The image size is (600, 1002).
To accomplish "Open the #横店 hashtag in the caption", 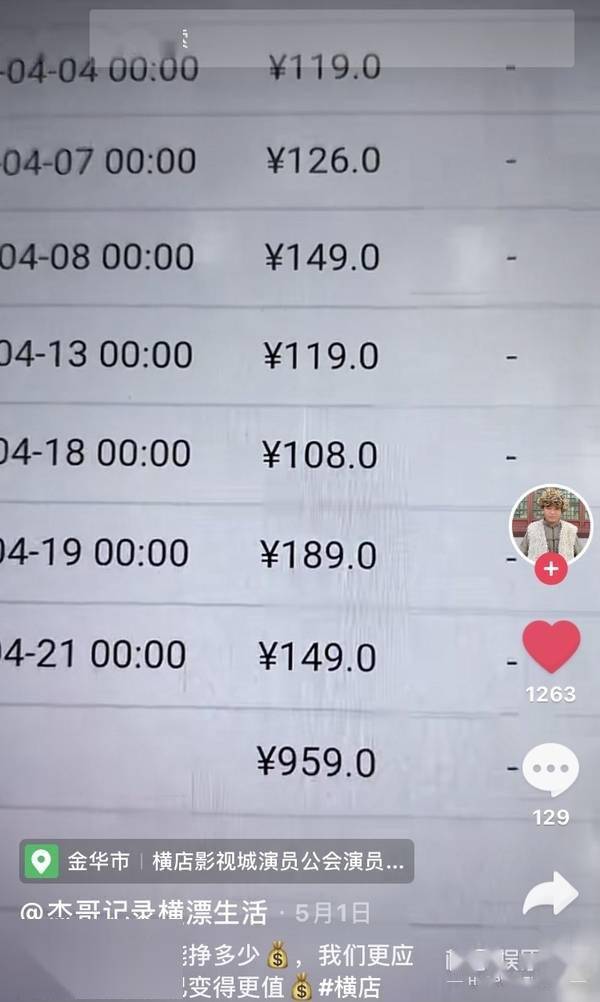I will coord(350,988).
